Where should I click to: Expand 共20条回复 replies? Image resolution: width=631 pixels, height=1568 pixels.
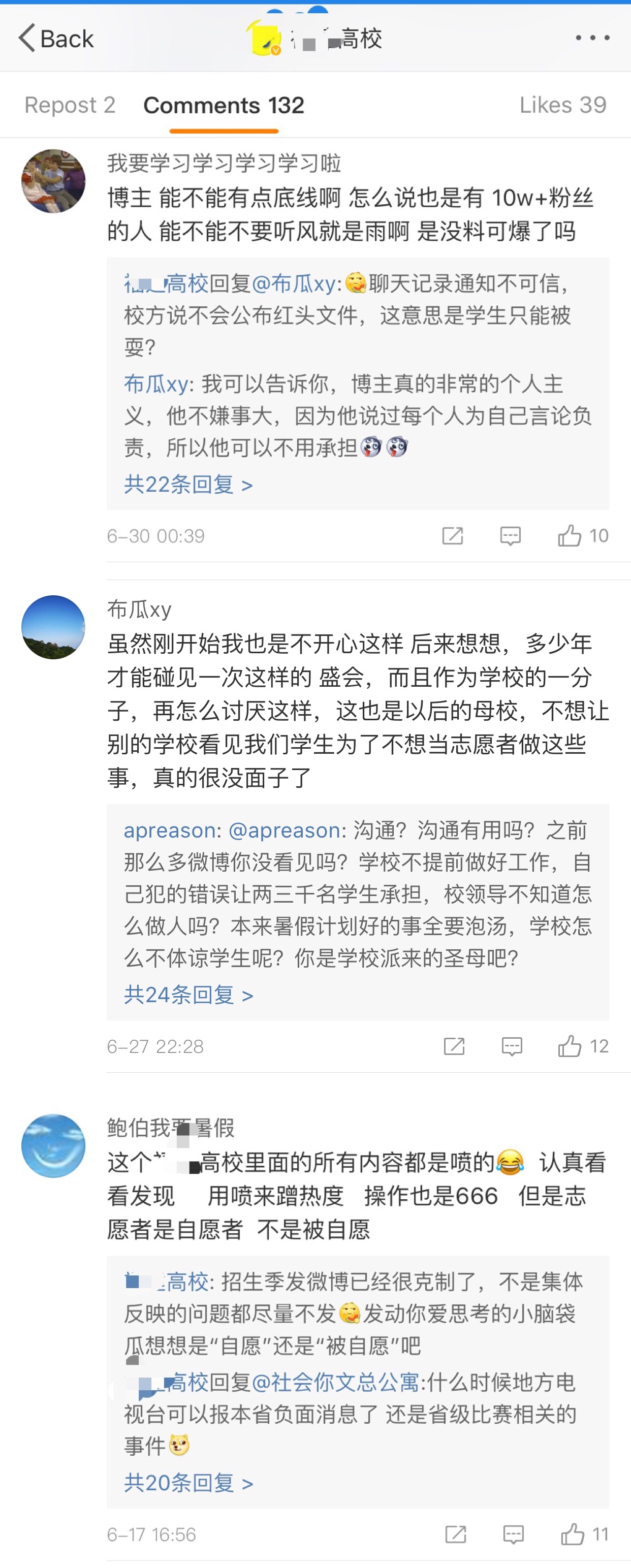[188, 1483]
